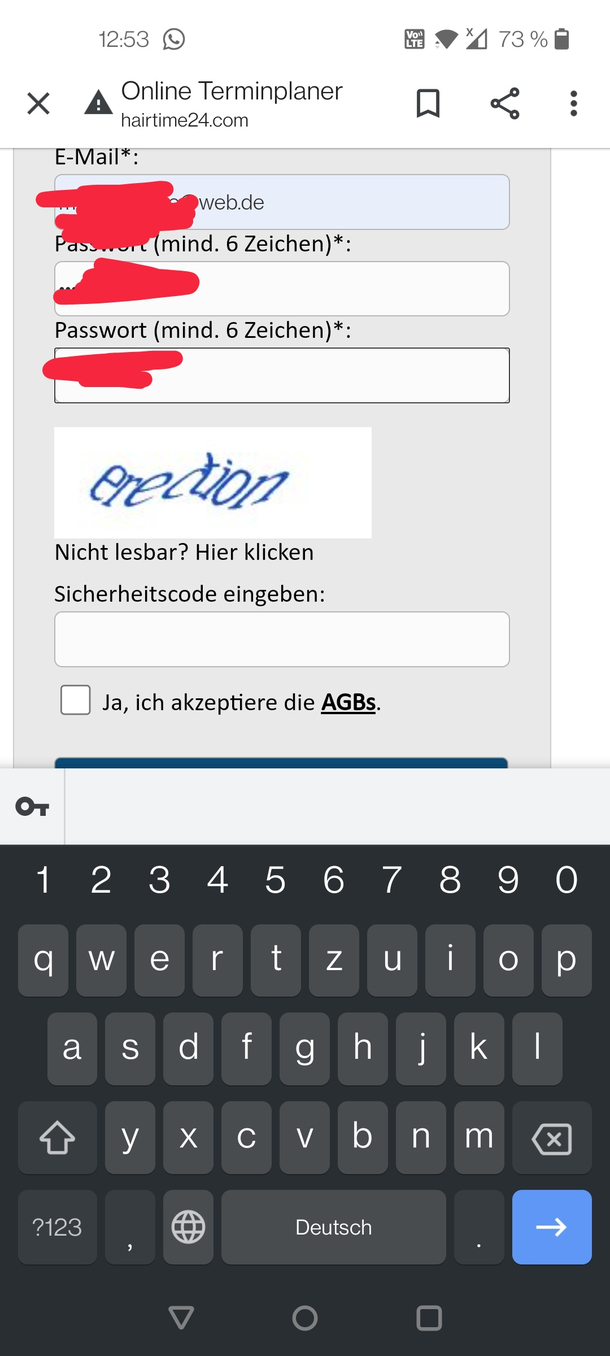Close the browser tab with X
Image resolution: width=610 pixels, height=1356 pixels.
pos(38,103)
